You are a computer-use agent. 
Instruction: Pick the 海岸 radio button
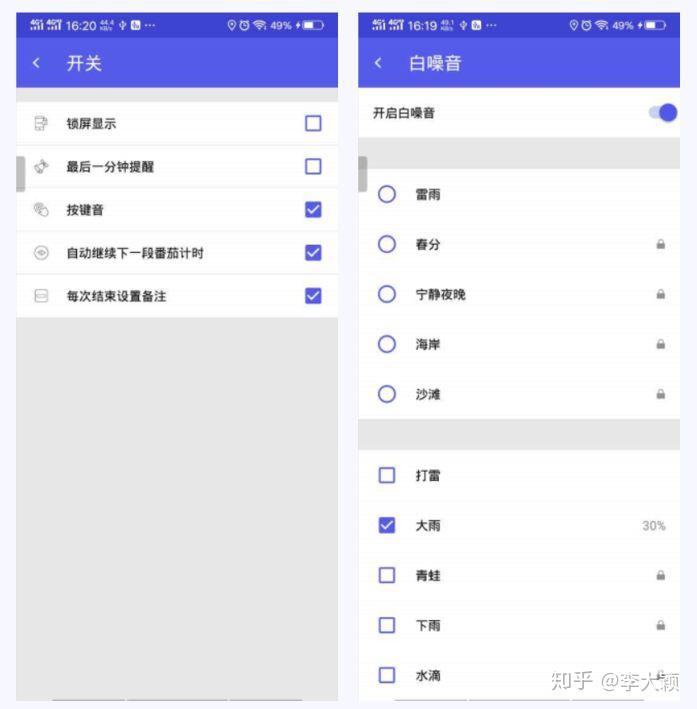[387, 344]
